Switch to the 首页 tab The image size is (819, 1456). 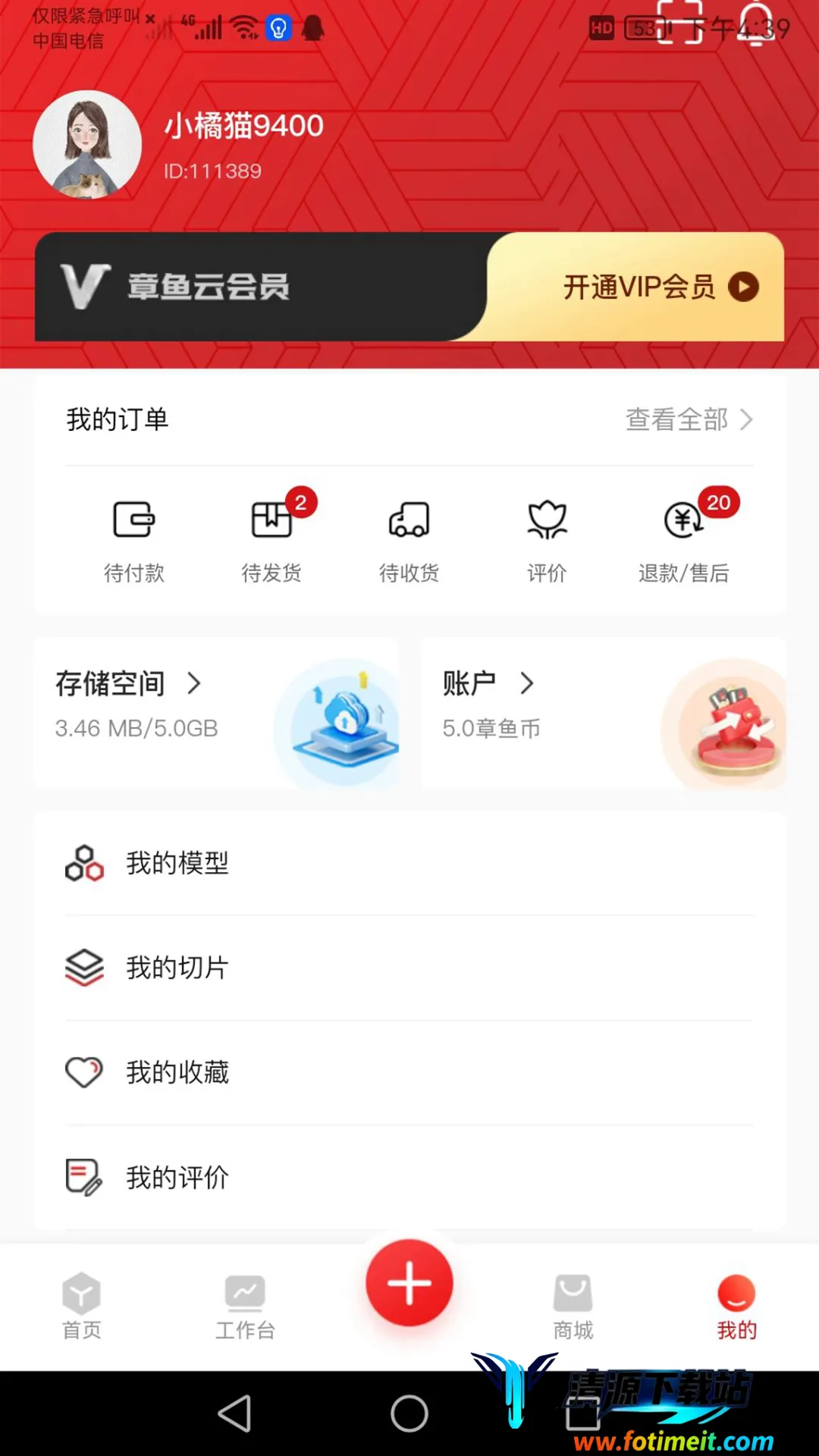[x=82, y=1306]
